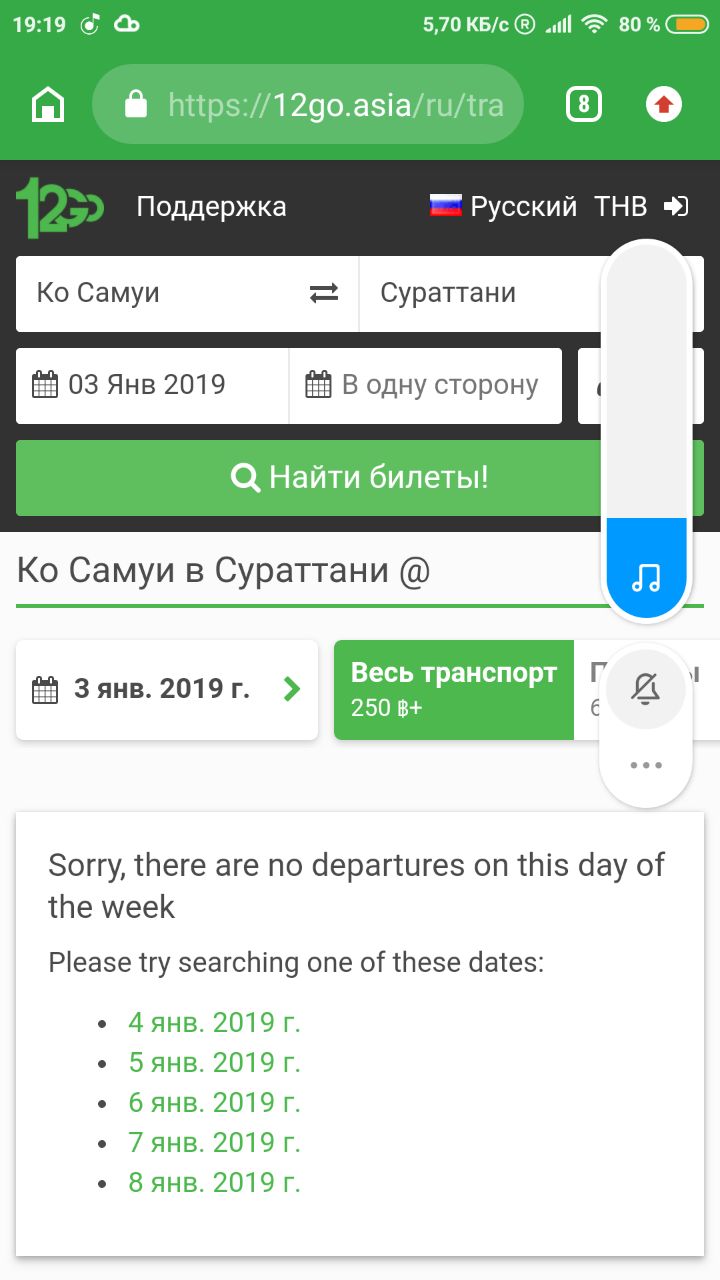
Task: Tap the 12go.asia address bar
Action: 308,104
